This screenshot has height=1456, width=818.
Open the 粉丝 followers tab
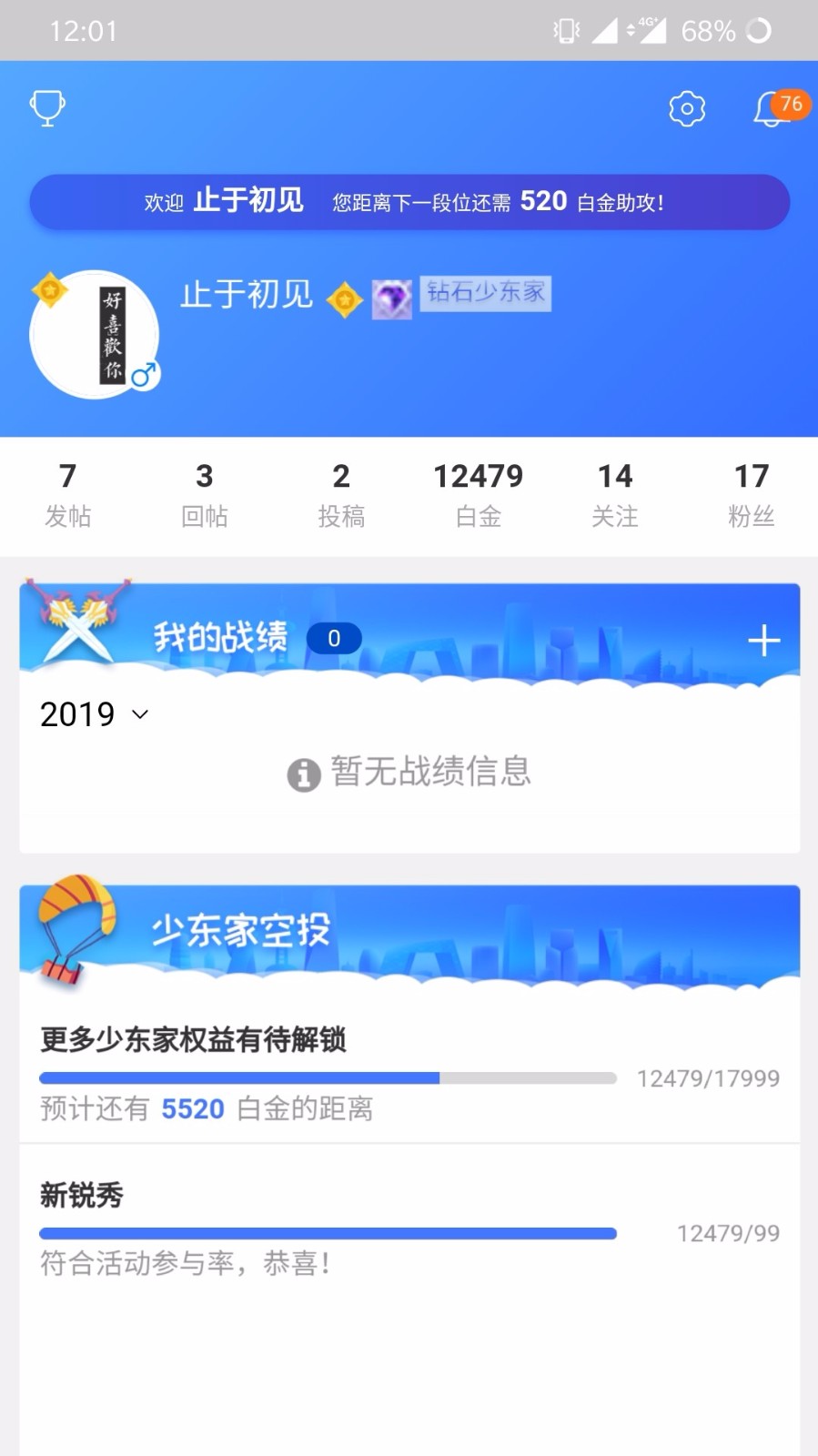click(x=752, y=496)
